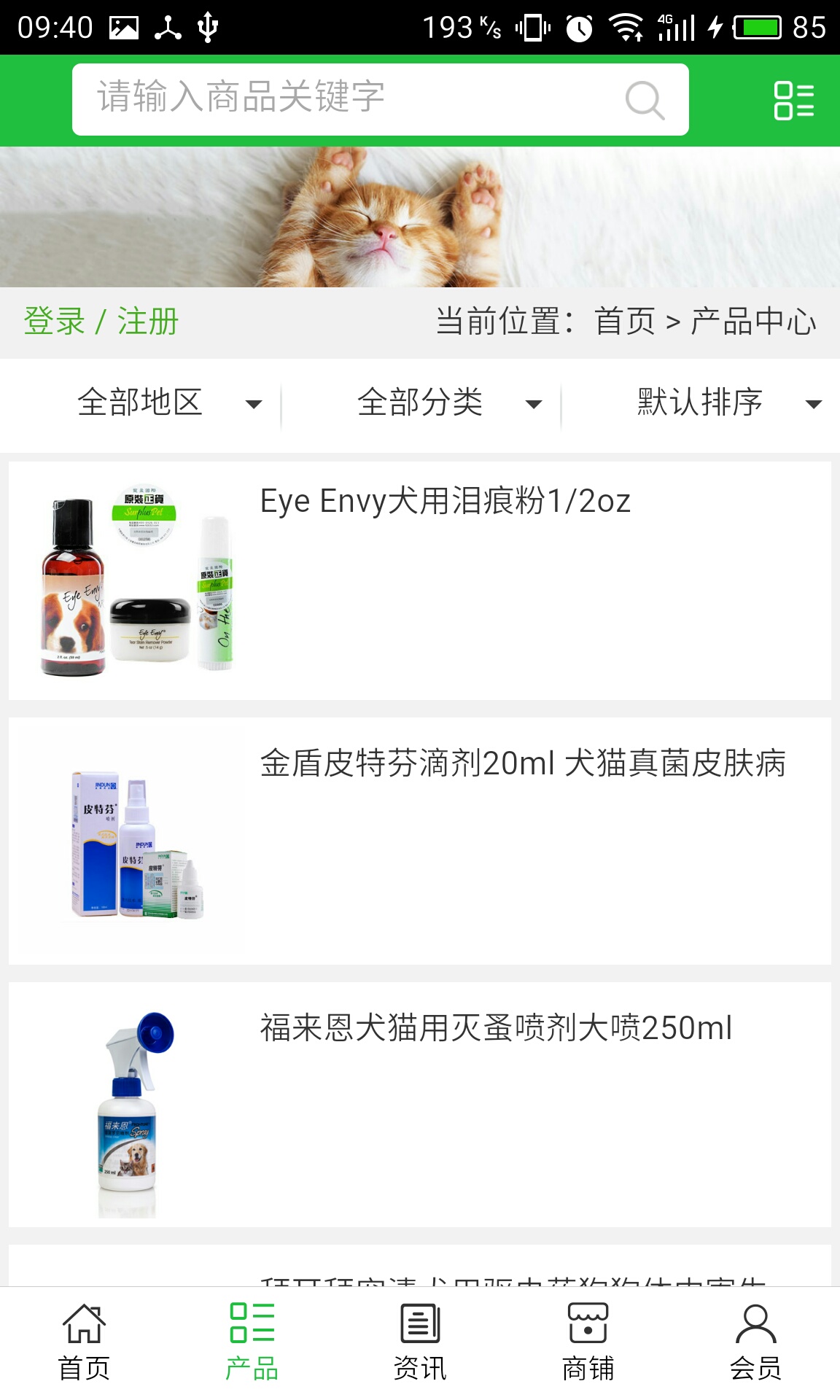
Task: Open the 会员 tab
Action: pos(755,1342)
